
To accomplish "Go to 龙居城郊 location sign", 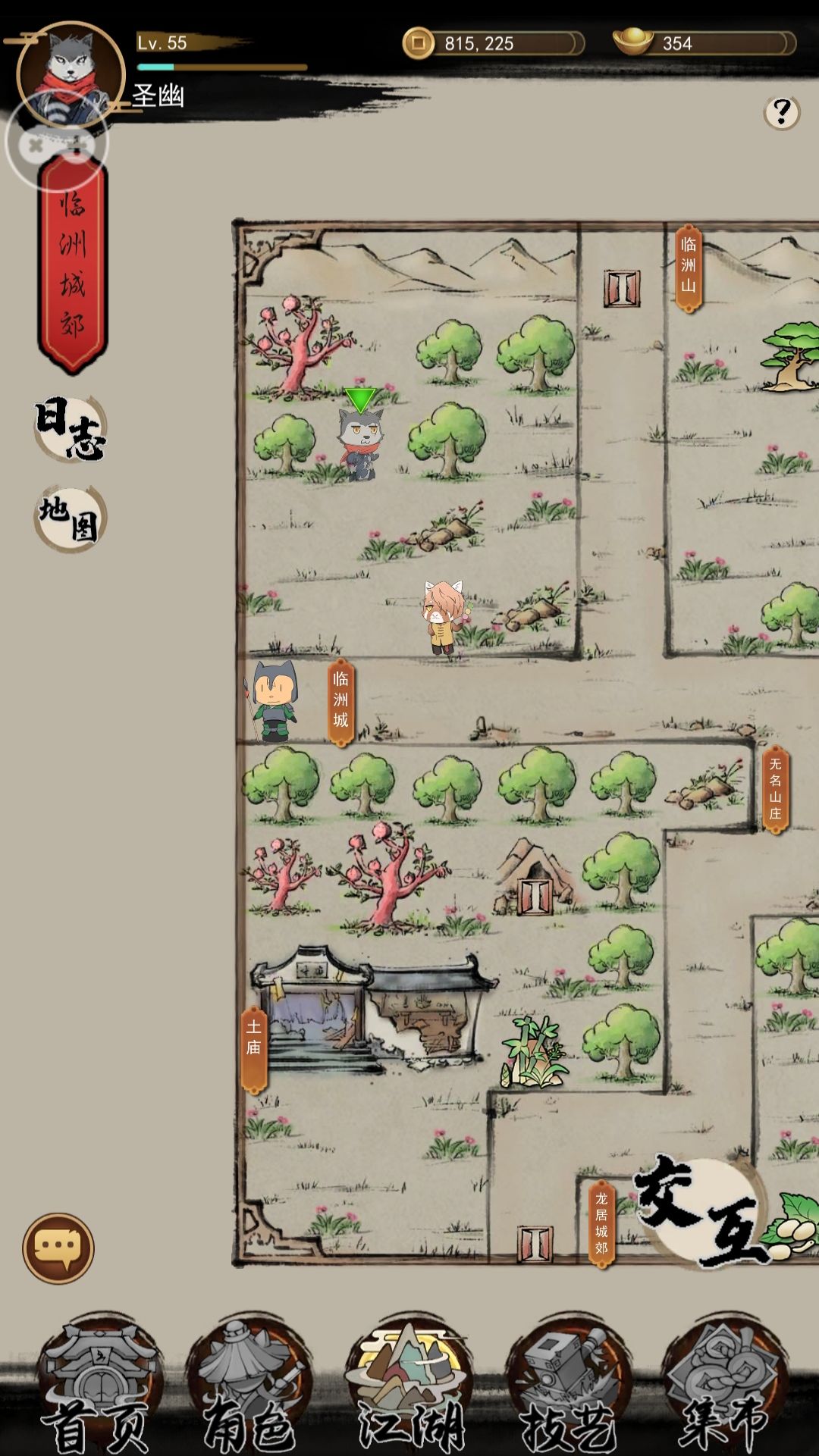I will click(601, 1223).
